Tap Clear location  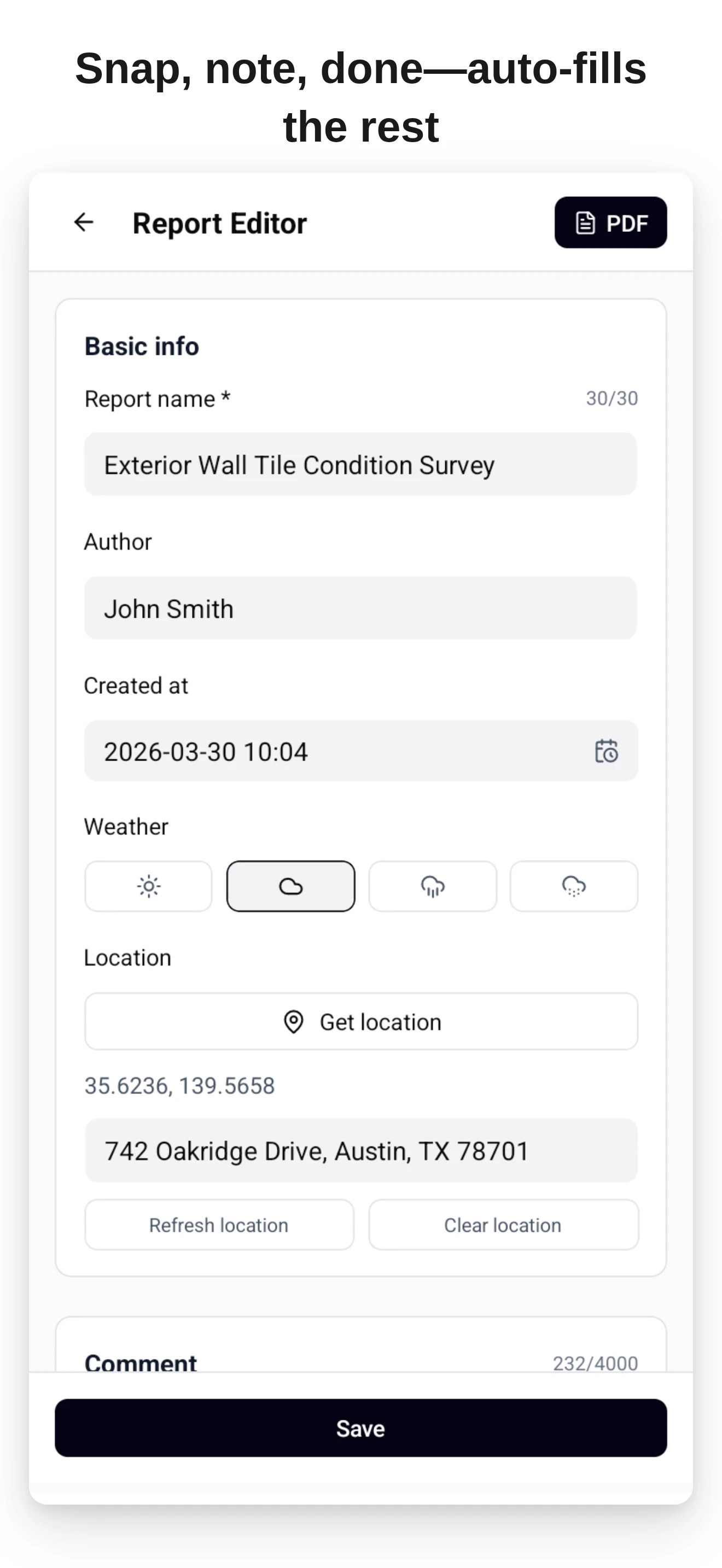tap(502, 1225)
